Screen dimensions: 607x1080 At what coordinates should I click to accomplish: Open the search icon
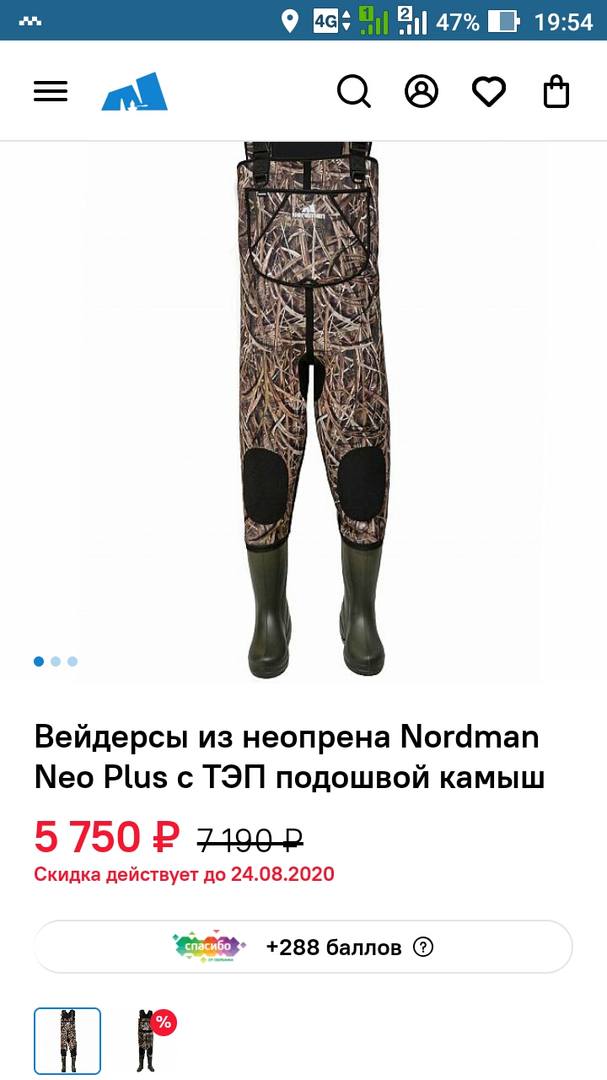(x=354, y=91)
